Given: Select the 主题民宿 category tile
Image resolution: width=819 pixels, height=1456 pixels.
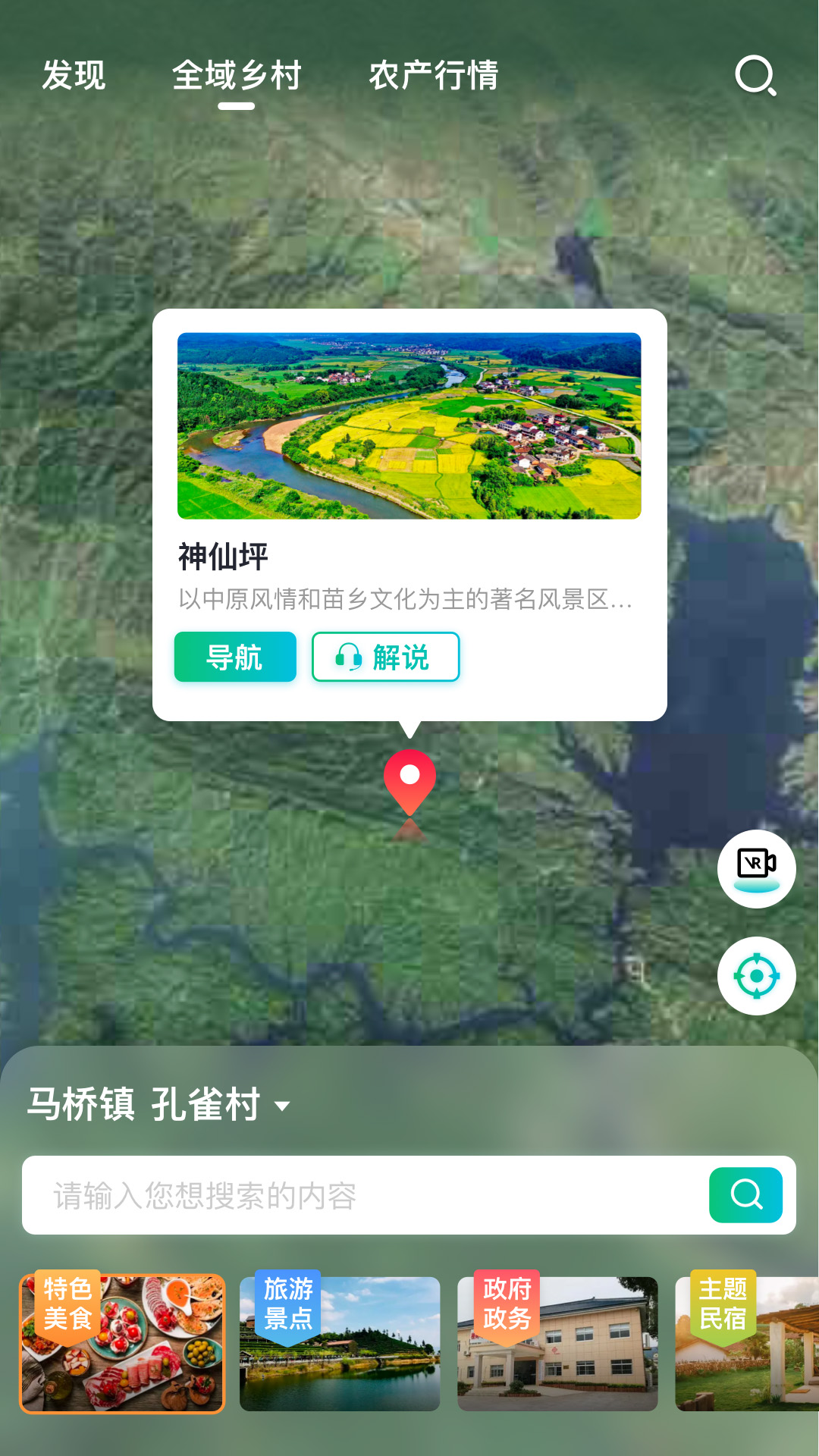Looking at the screenshot, I should coord(747,1344).
